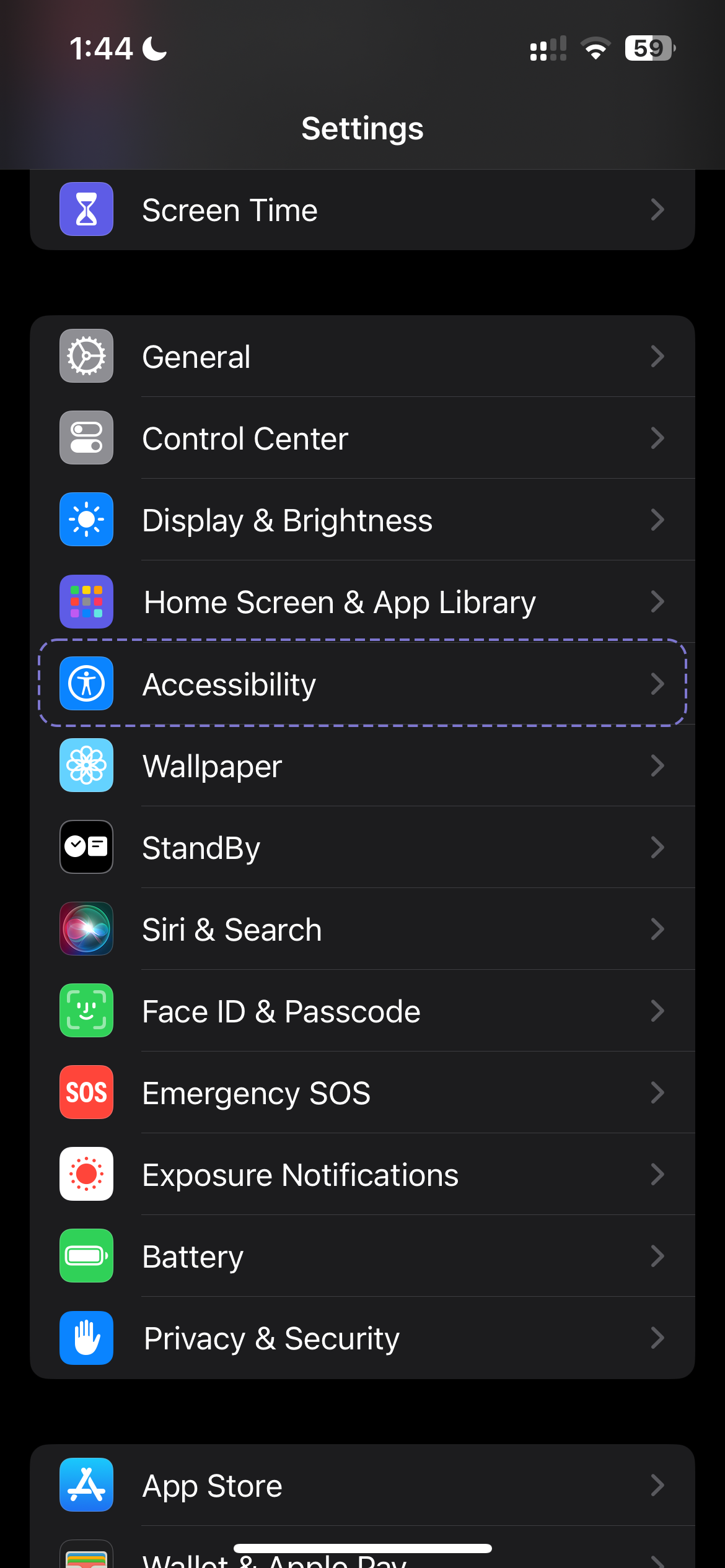Image resolution: width=725 pixels, height=1568 pixels.
Task: Open Screen Time settings
Action: coord(362,210)
